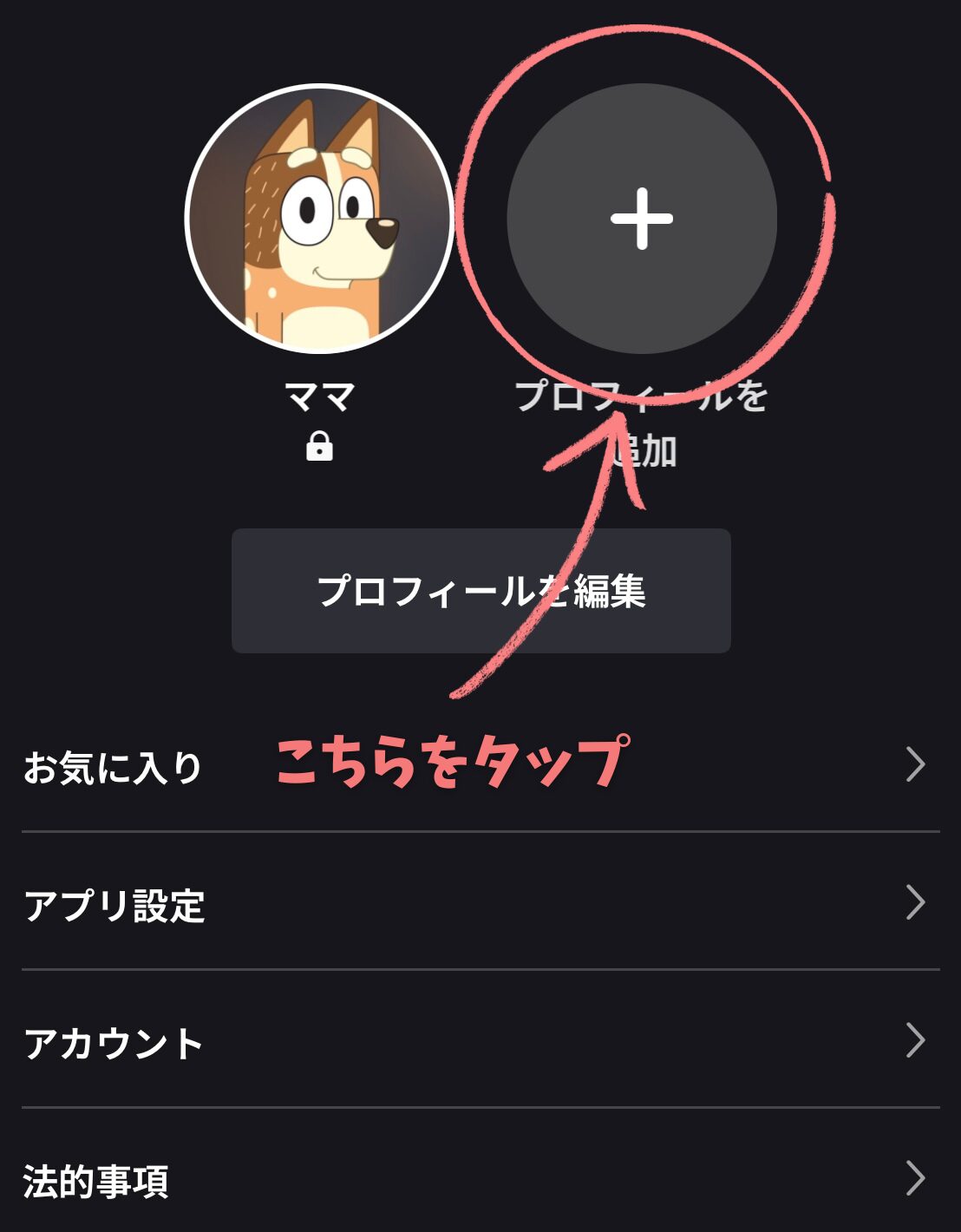View 法的事項 page
The height and width of the screenshot is (1232, 961).
480,1180
